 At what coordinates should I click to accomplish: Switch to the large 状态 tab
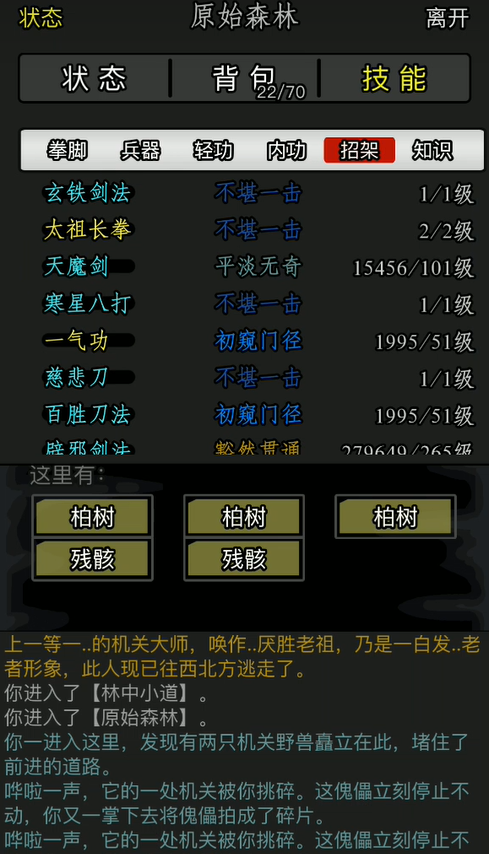[94, 78]
